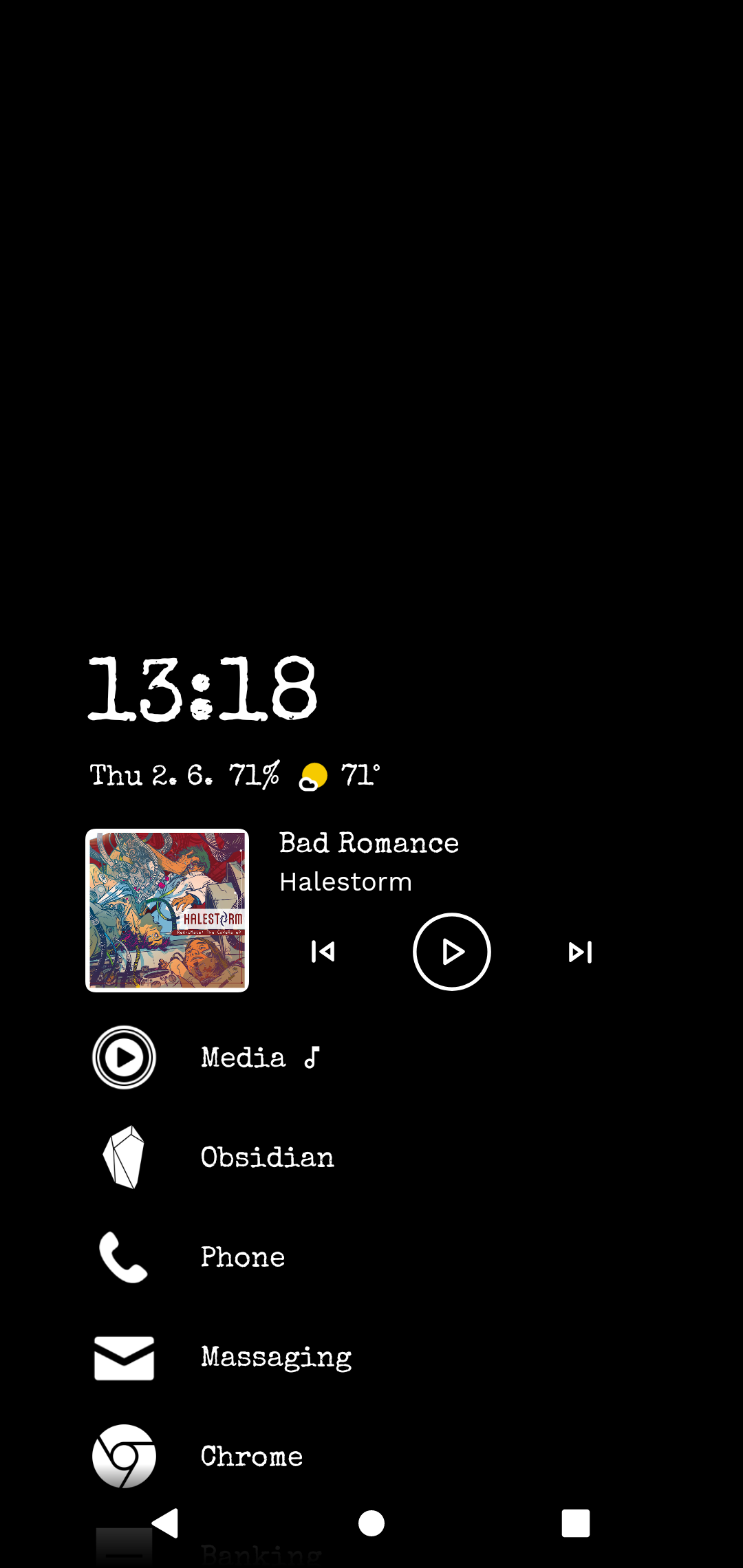Open the Halestorm album art
Screen dimensions: 743x1568
pyautogui.click(x=167, y=911)
